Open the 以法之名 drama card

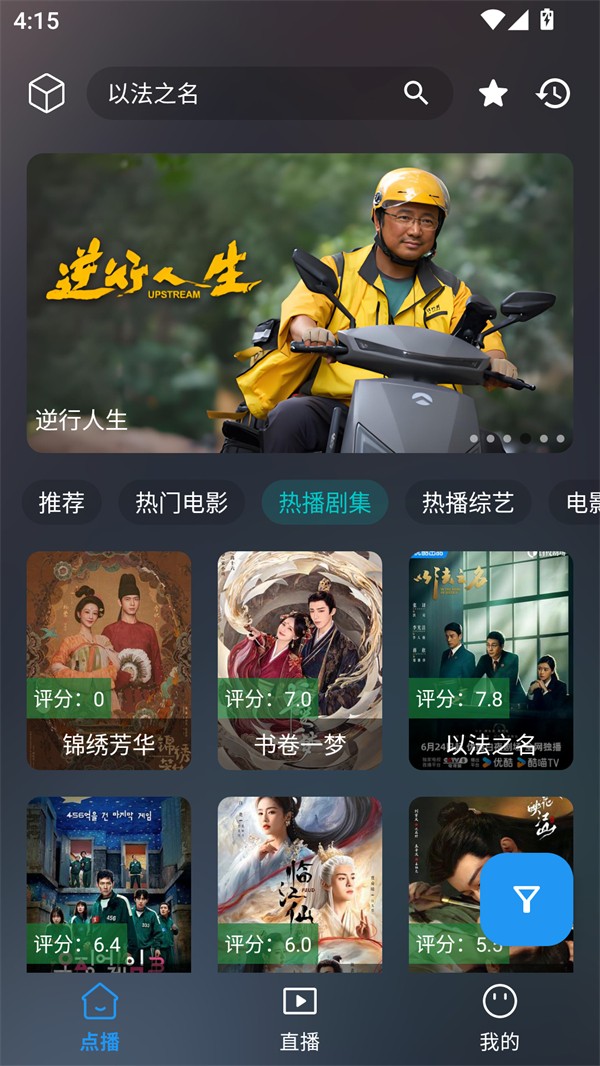(491, 660)
